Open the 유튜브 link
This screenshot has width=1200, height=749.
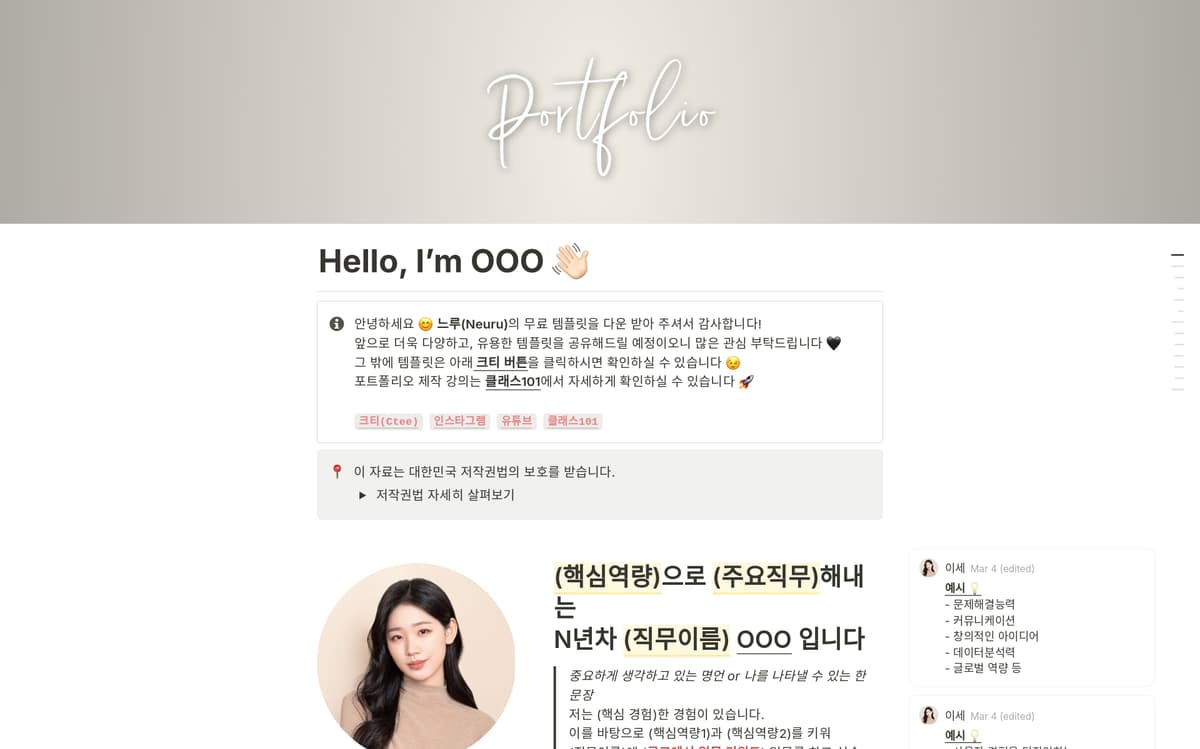tap(516, 421)
